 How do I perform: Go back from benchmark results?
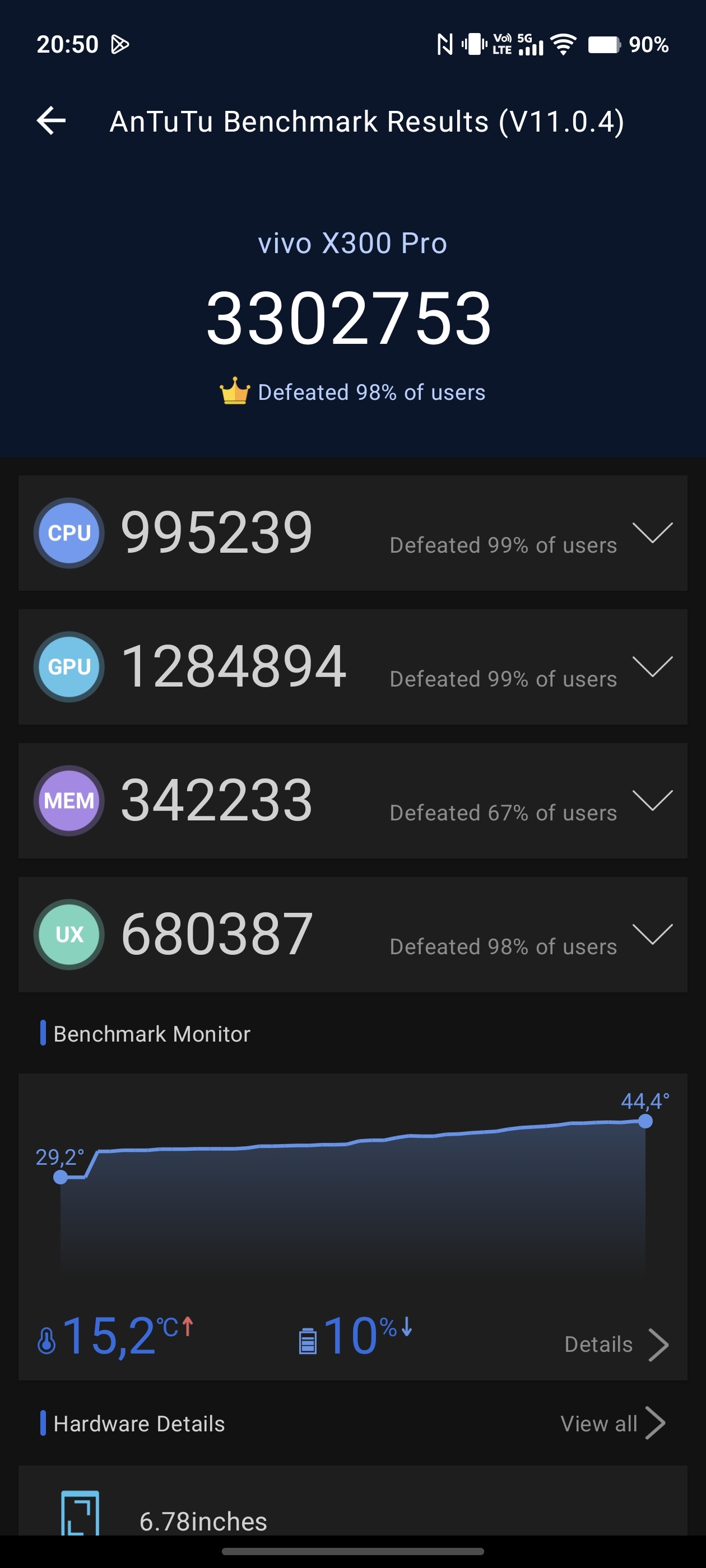pos(51,120)
